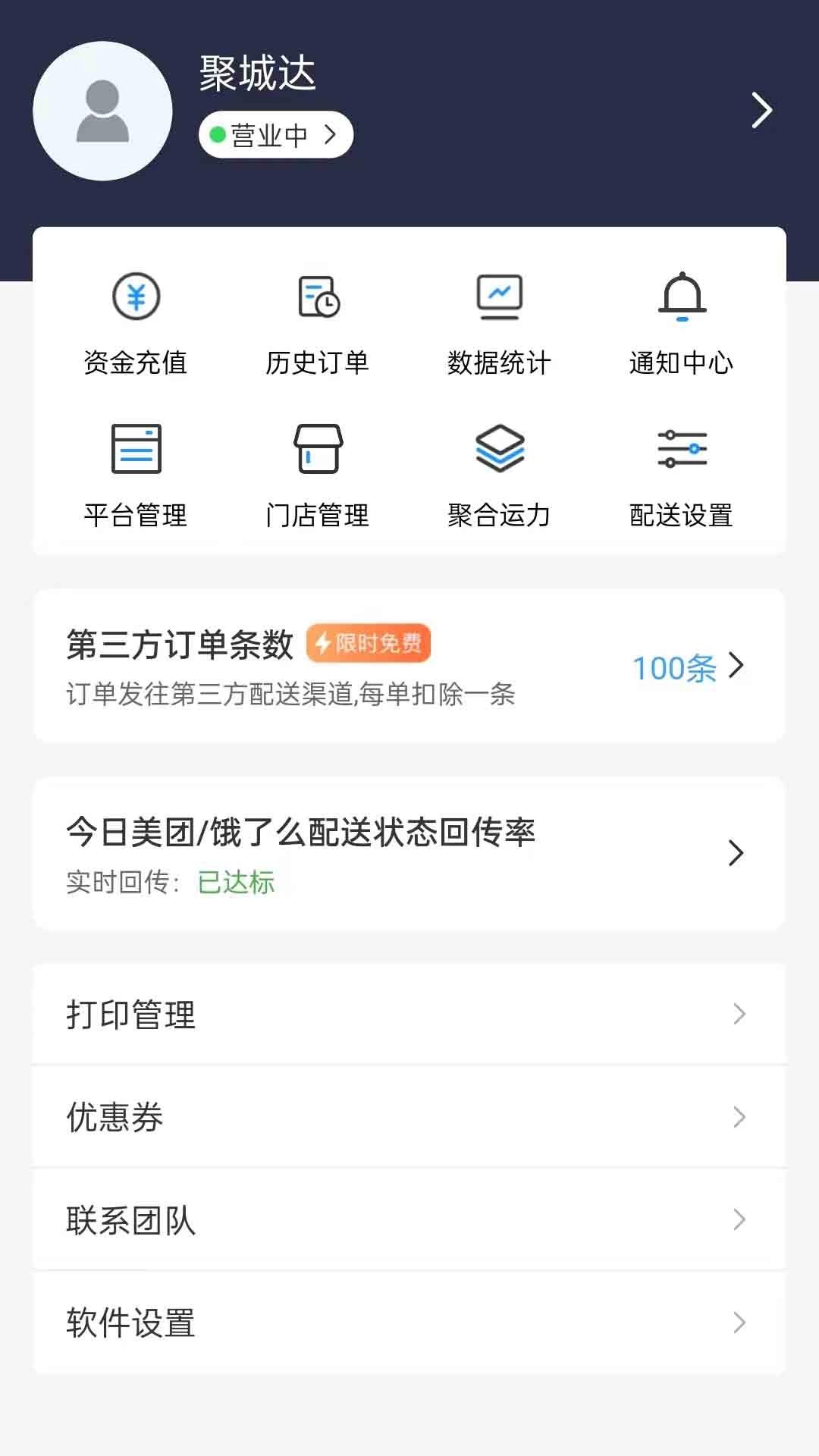Open the 软件设置 row
The width and height of the screenshot is (819, 1456).
coord(409,1323)
